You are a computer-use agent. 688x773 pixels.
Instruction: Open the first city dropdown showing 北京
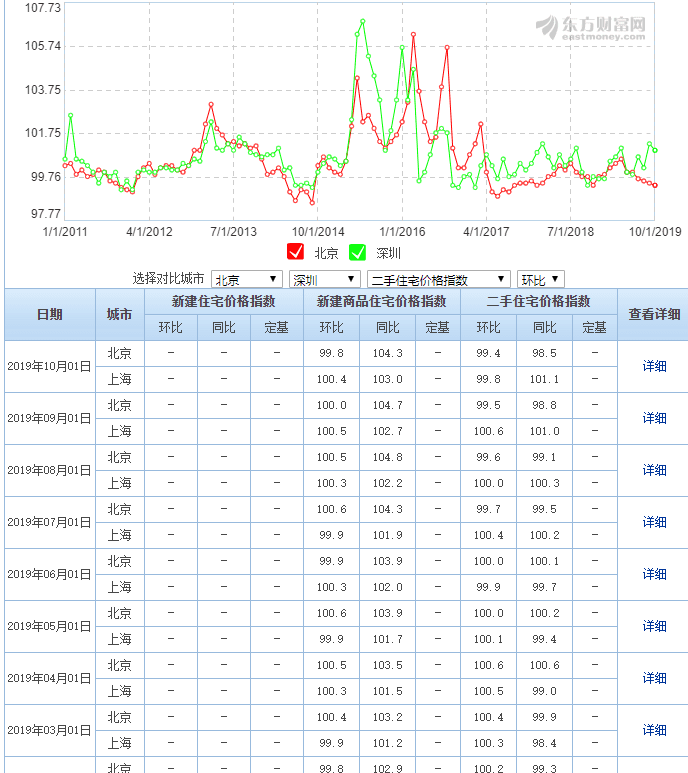click(x=247, y=279)
